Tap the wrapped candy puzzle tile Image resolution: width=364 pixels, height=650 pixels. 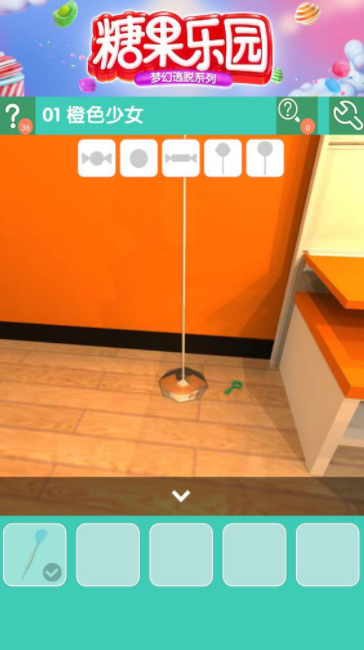click(x=97, y=158)
